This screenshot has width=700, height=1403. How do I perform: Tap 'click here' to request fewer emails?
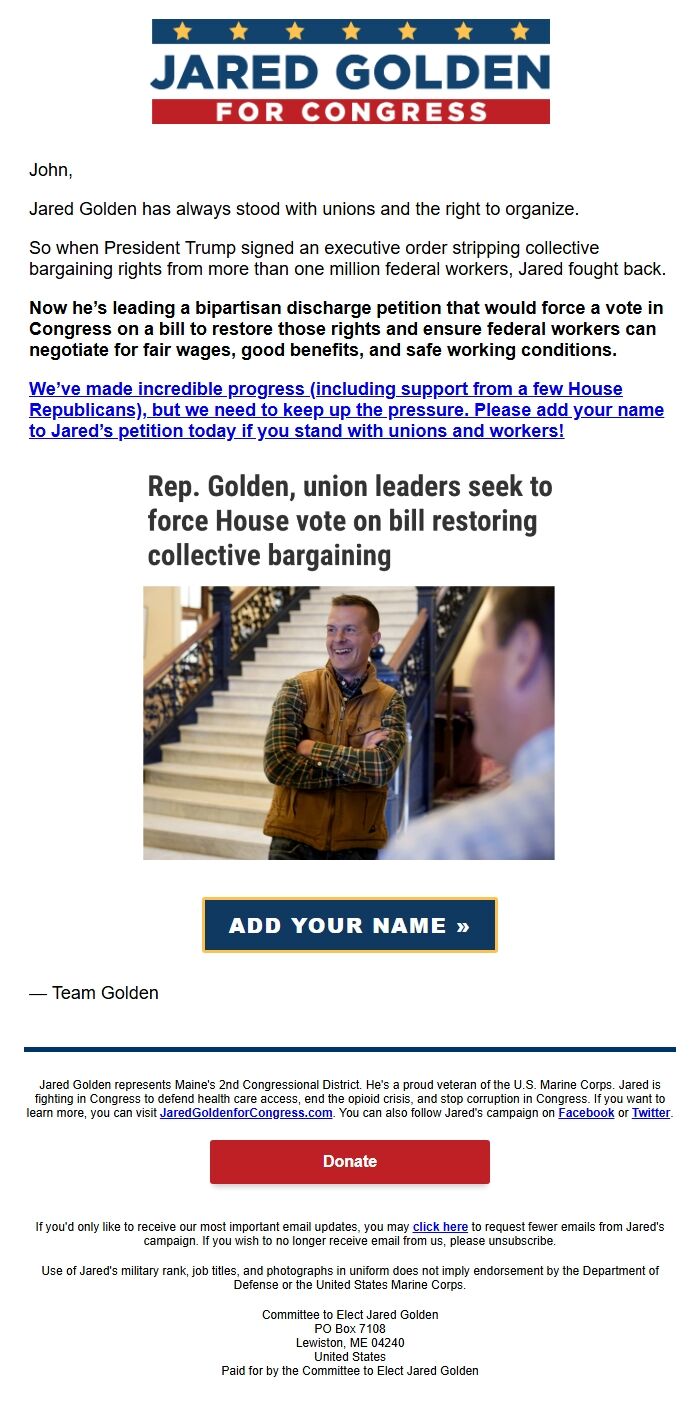(440, 1227)
